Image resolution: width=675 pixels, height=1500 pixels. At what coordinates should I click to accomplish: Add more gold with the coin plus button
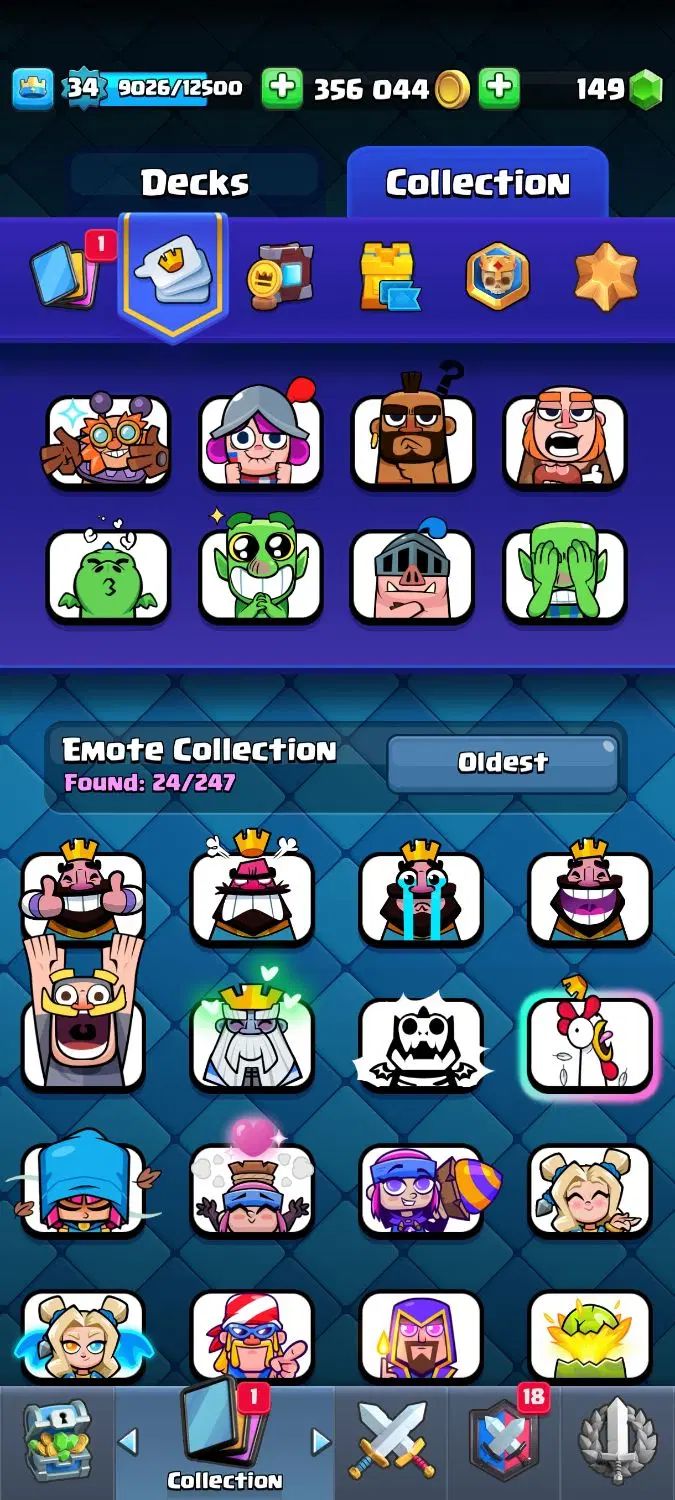[x=282, y=89]
